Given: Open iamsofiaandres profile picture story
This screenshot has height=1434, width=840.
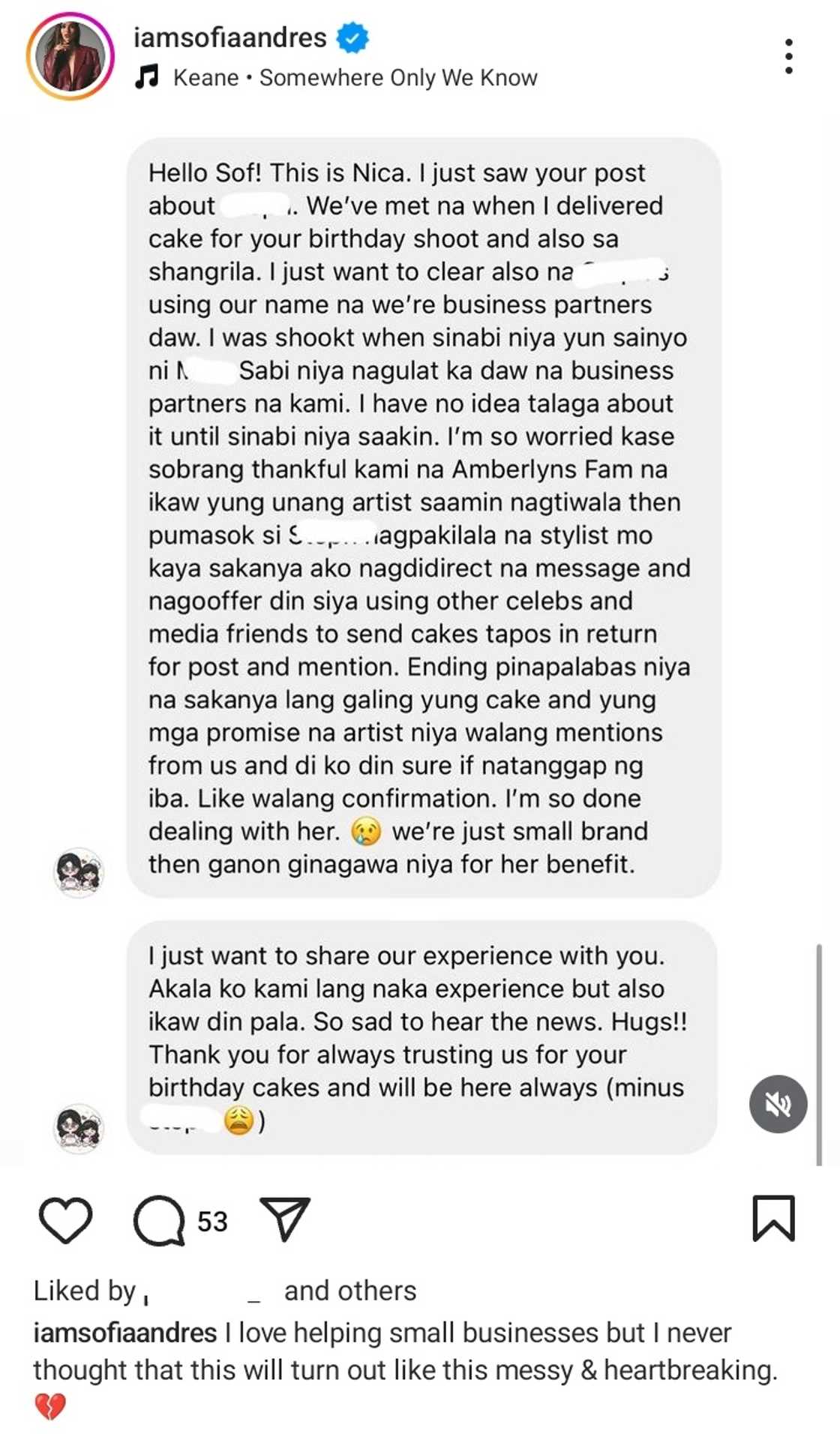Looking at the screenshot, I should pyautogui.click(x=70, y=56).
